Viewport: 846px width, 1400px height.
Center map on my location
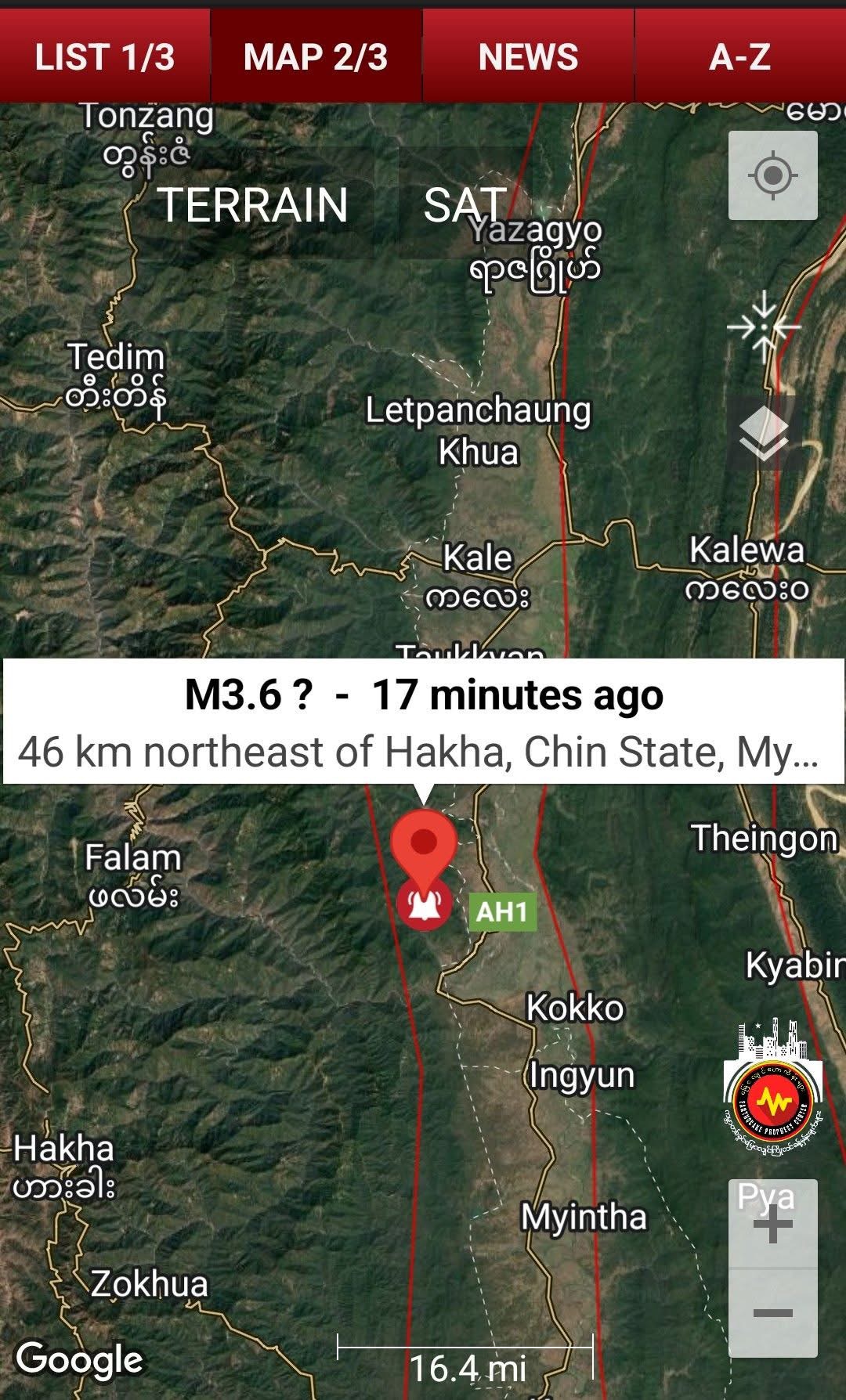773,175
